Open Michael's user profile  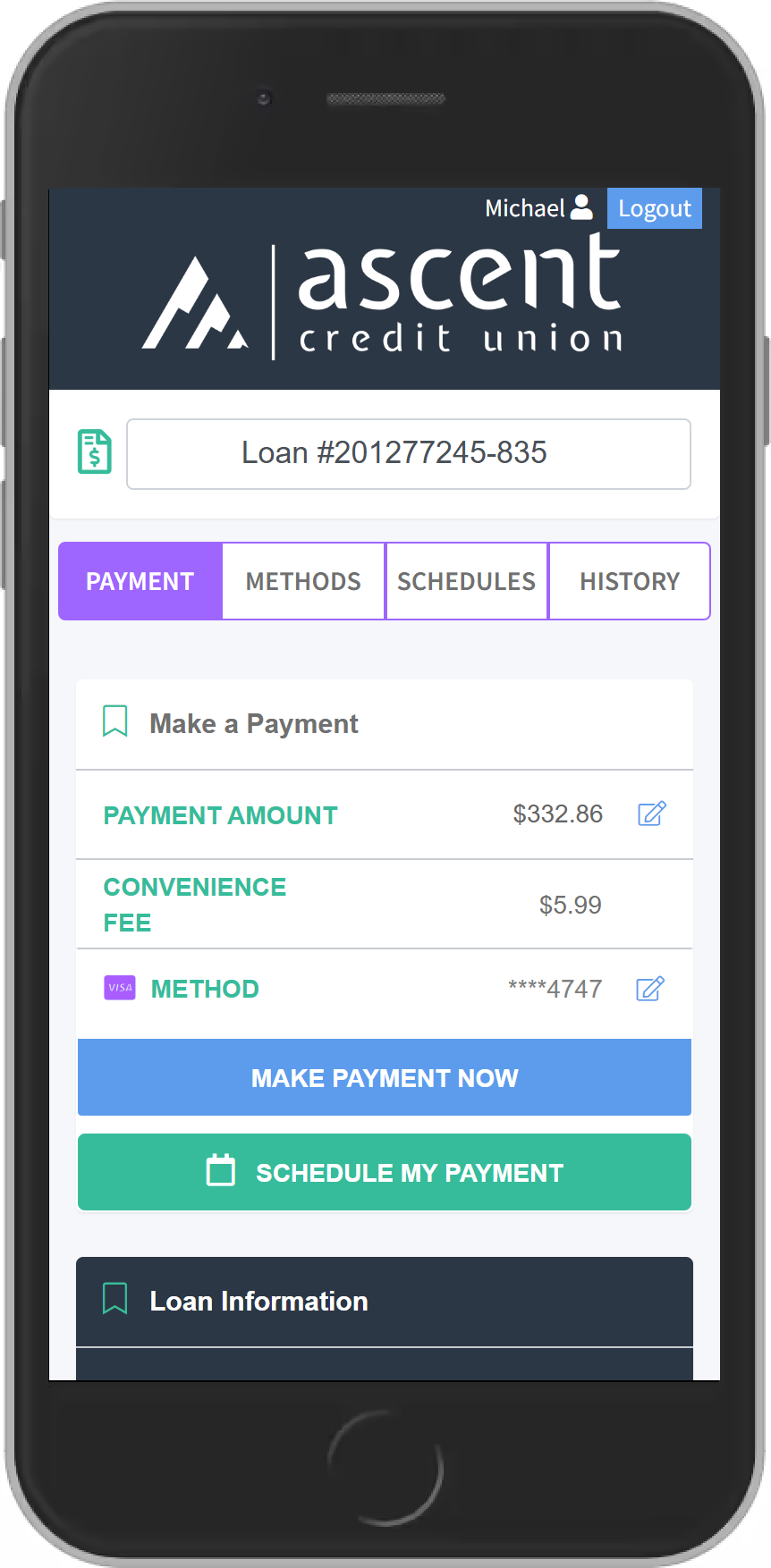pos(538,208)
